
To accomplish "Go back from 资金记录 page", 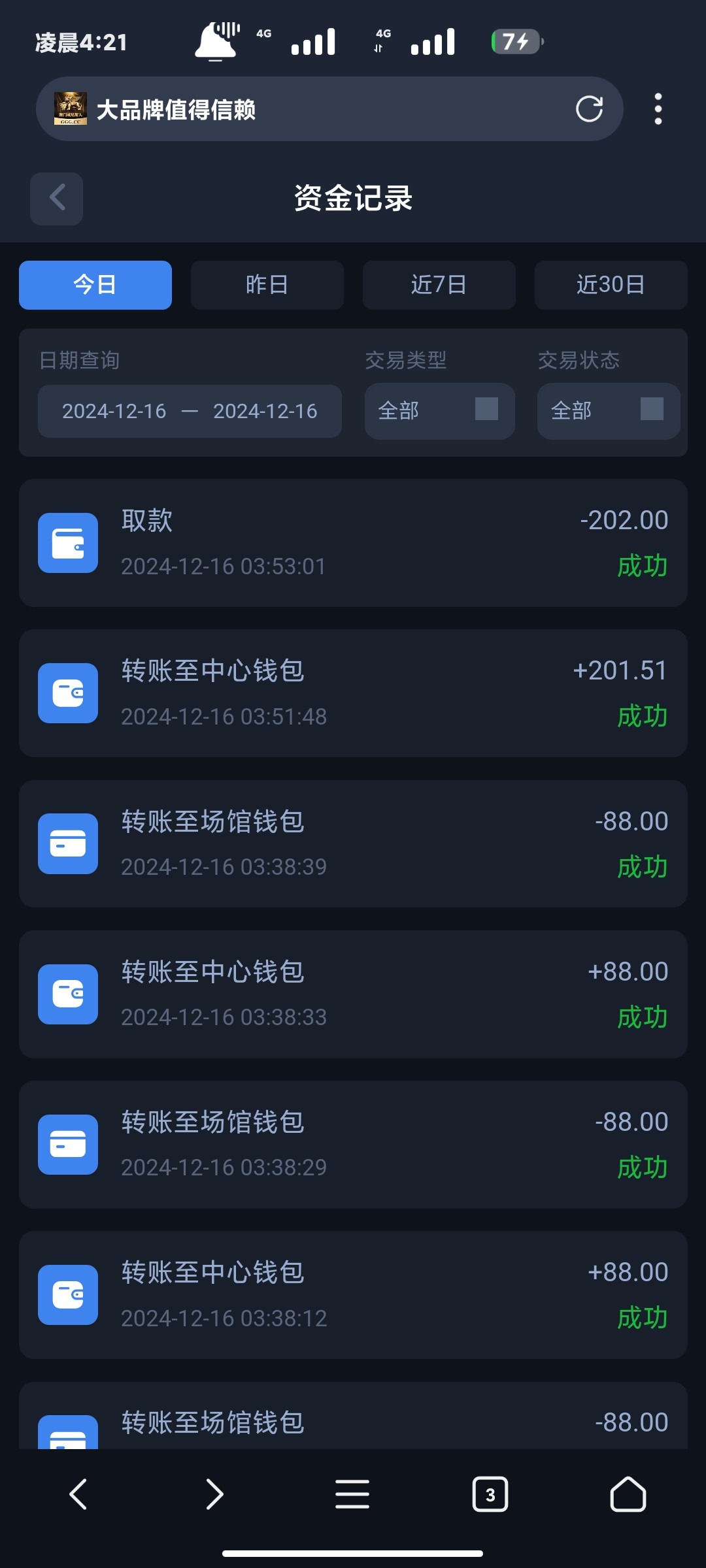I will pyautogui.click(x=57, y=199).
